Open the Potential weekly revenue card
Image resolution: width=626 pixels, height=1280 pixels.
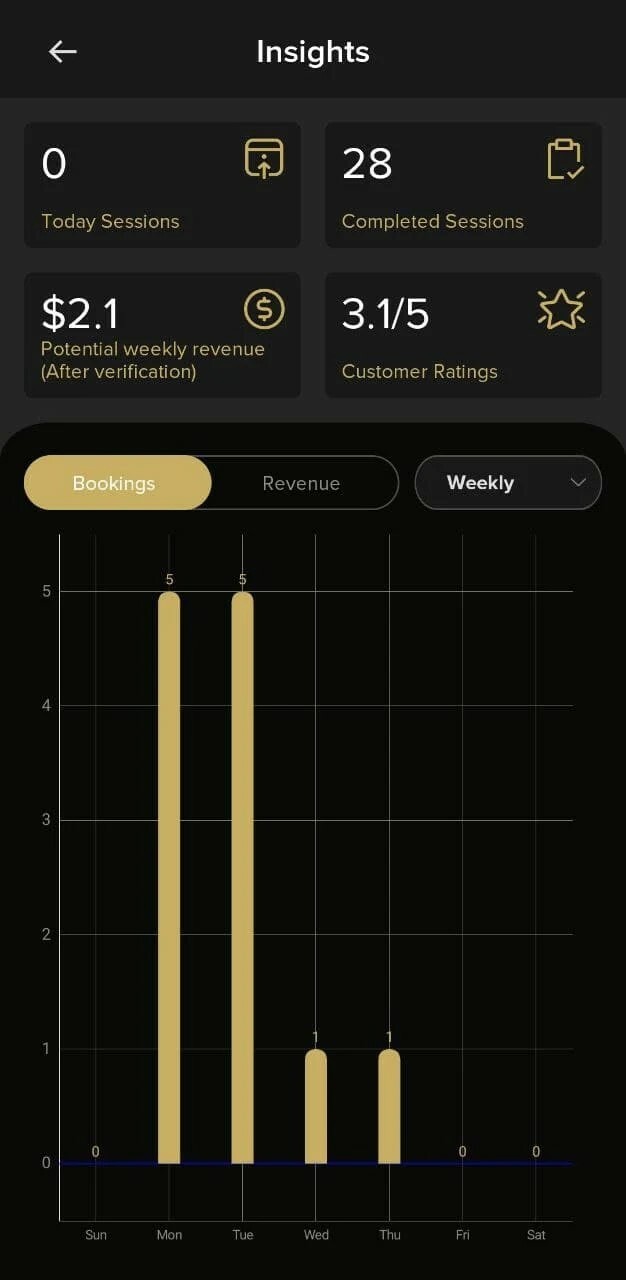click(x=162, y=335)
